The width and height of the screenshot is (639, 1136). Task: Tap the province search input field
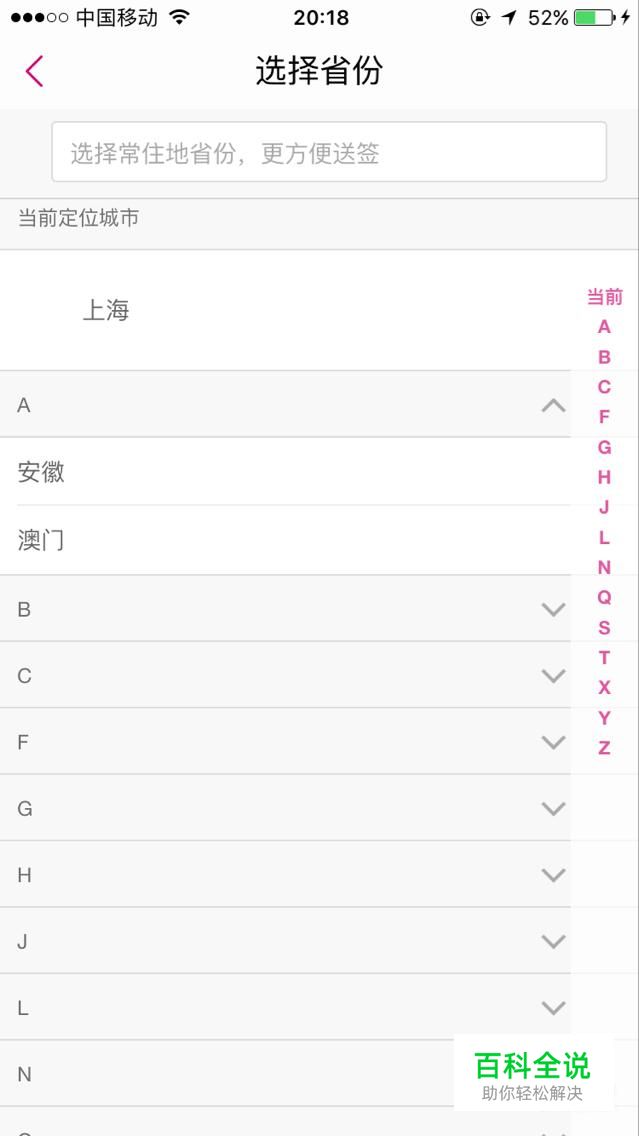point(329,151)
